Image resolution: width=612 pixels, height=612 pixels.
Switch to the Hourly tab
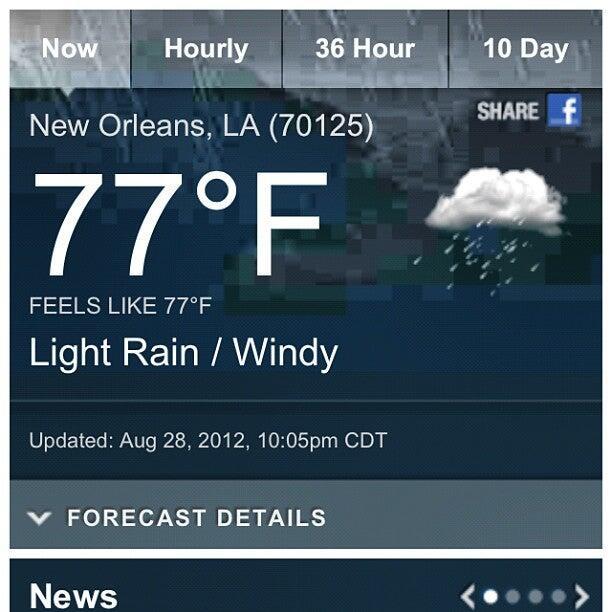206,48
